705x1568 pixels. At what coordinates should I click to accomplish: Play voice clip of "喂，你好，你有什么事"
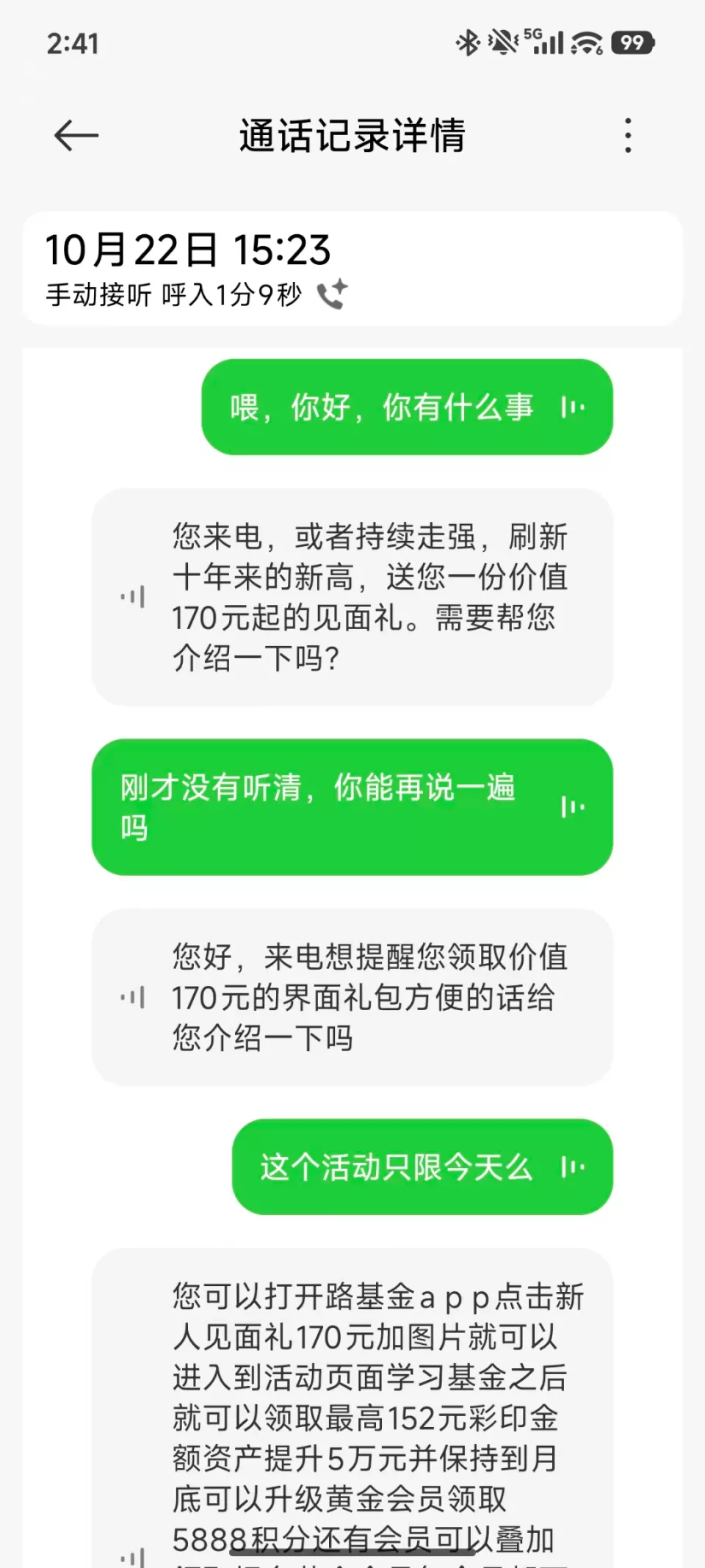[574, 407]
